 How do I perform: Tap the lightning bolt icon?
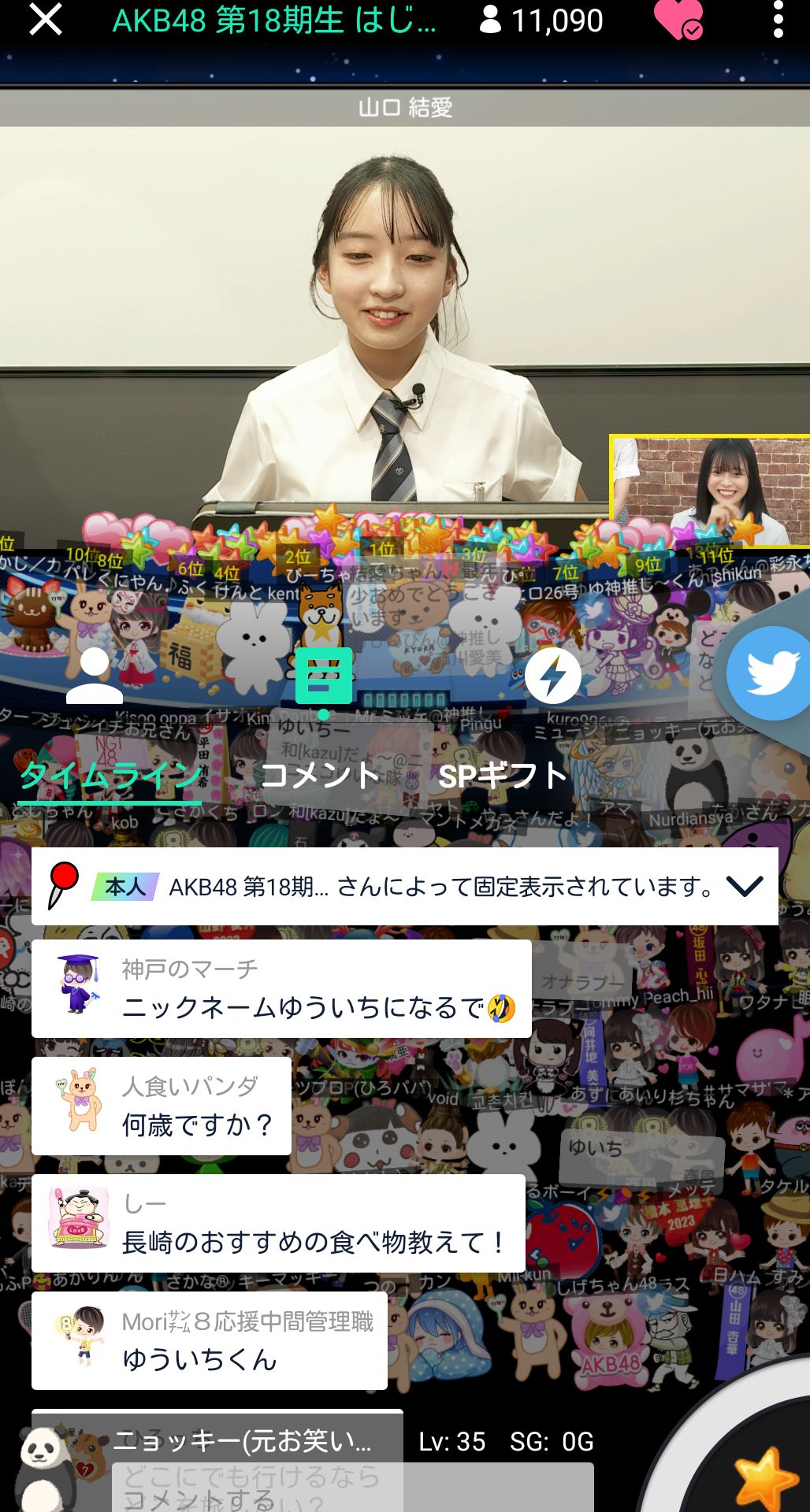(x=553, y=676)
